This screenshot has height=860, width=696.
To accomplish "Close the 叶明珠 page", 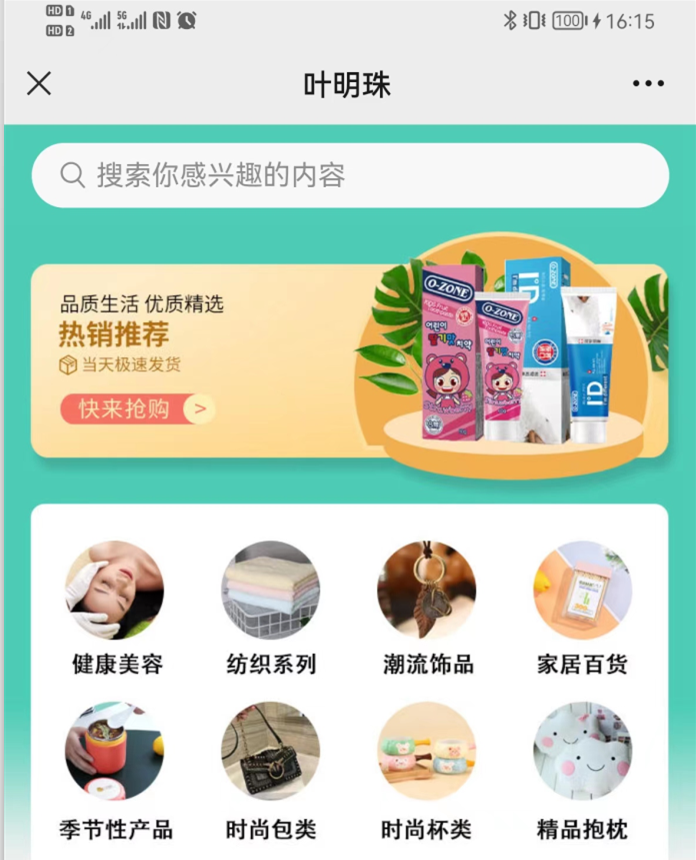I will click(x=39, y=83).
